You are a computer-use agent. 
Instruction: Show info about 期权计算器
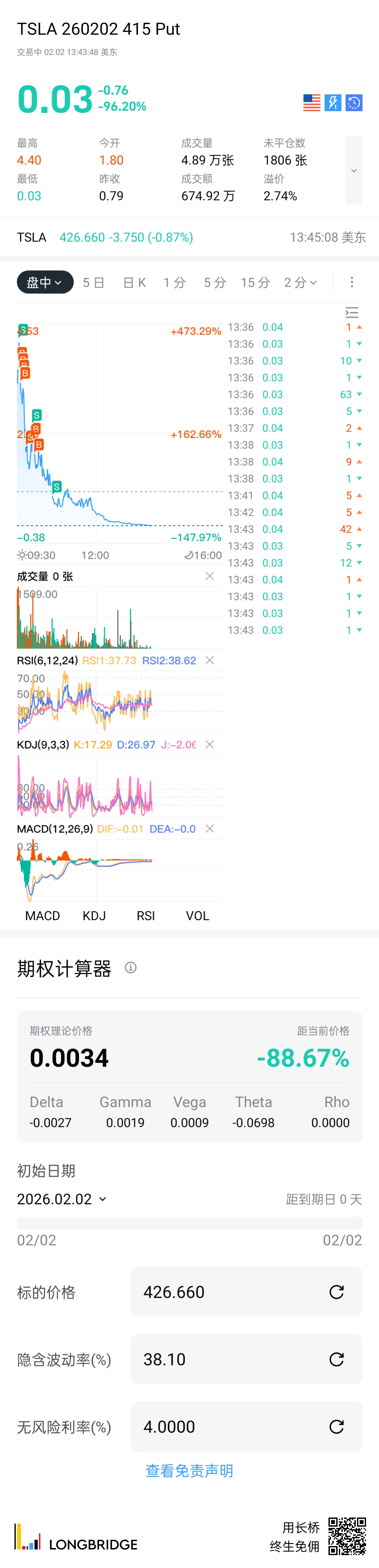pos(131,968)
